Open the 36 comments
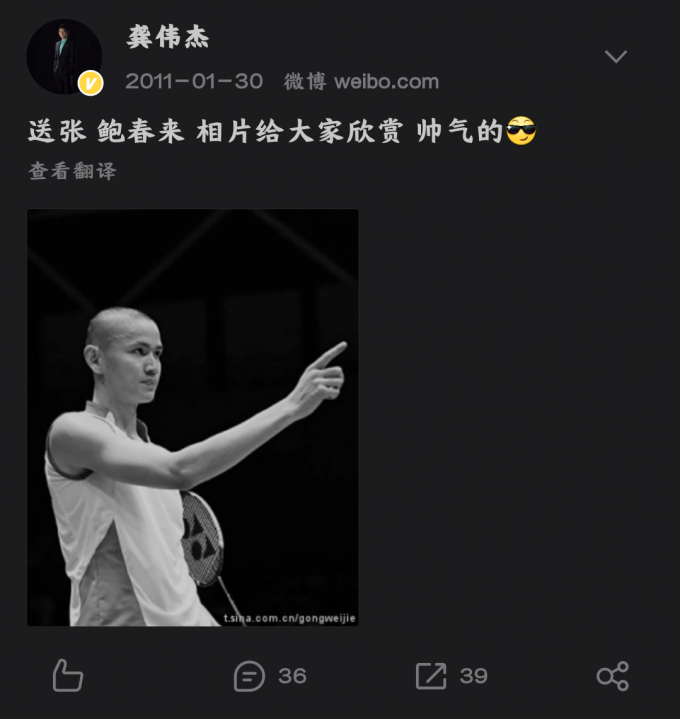680x719 pixels. click(269, 676)
